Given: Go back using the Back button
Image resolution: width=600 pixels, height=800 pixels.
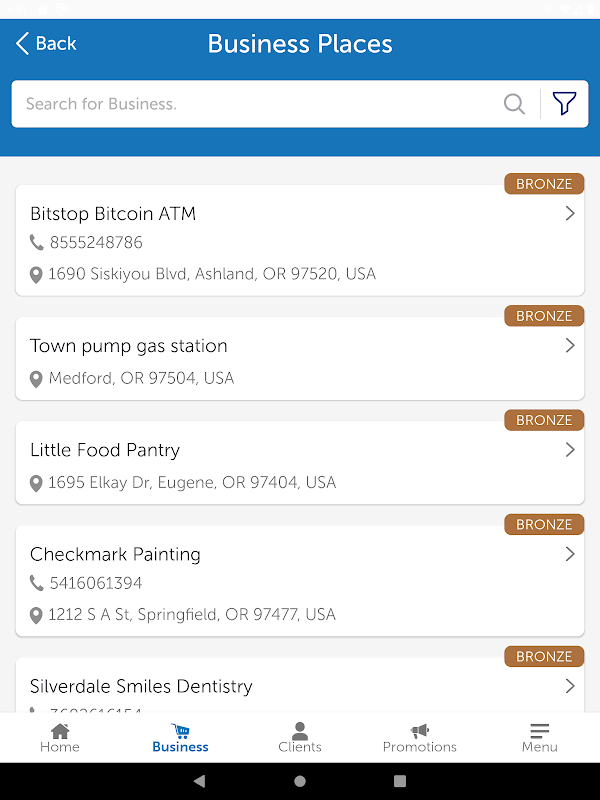Looking at the screenshot, I should click(46, 43).
